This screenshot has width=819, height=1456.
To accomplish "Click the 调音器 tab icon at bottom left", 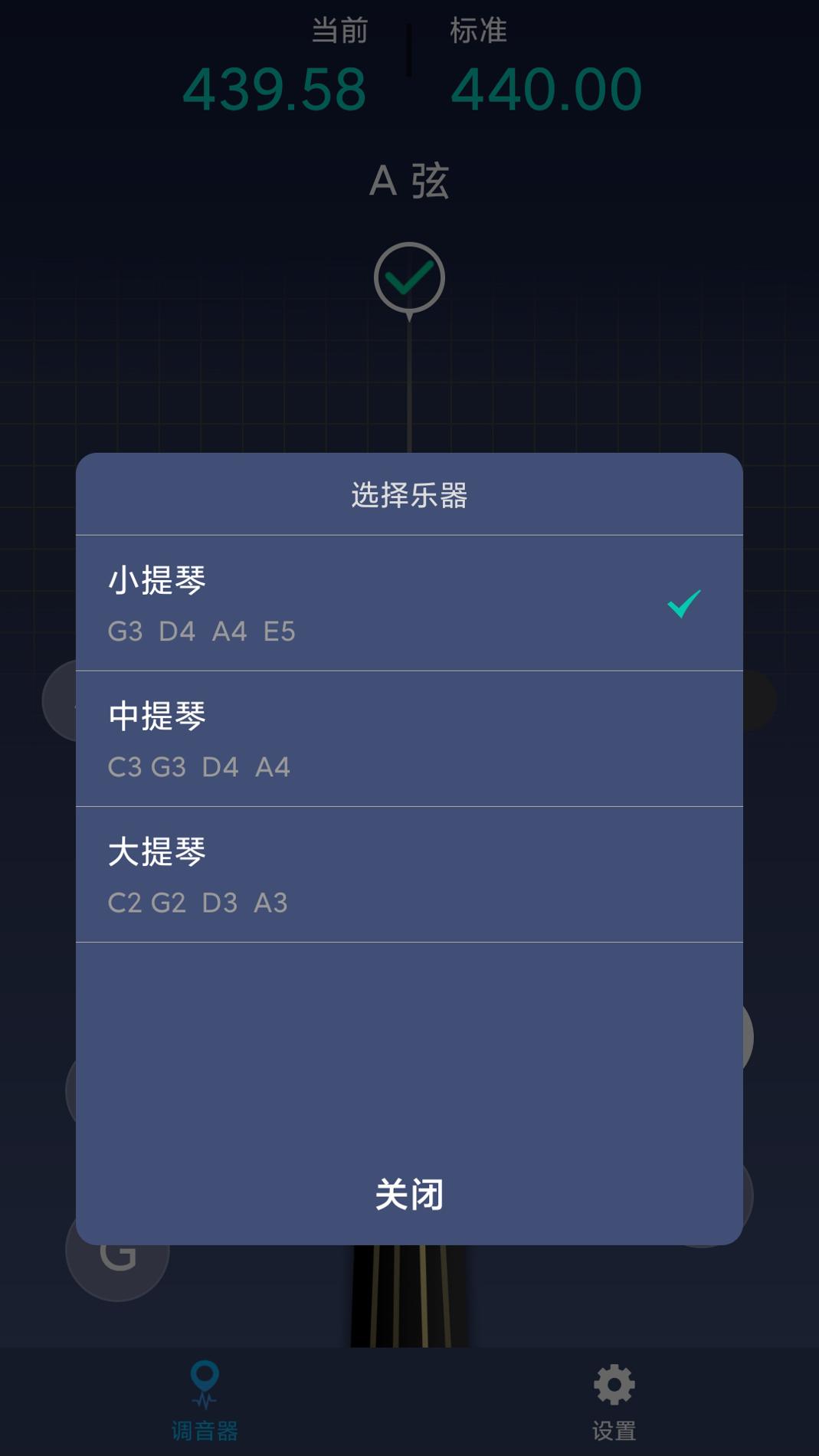I will 205,1395.
